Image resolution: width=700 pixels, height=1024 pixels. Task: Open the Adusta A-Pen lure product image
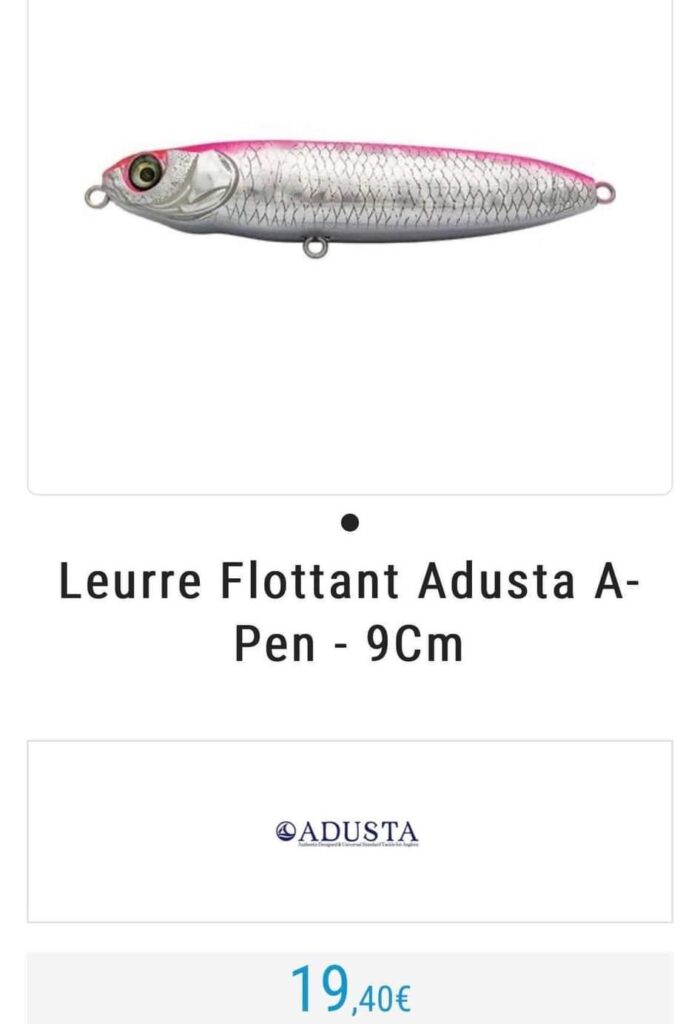click(350, 197)
